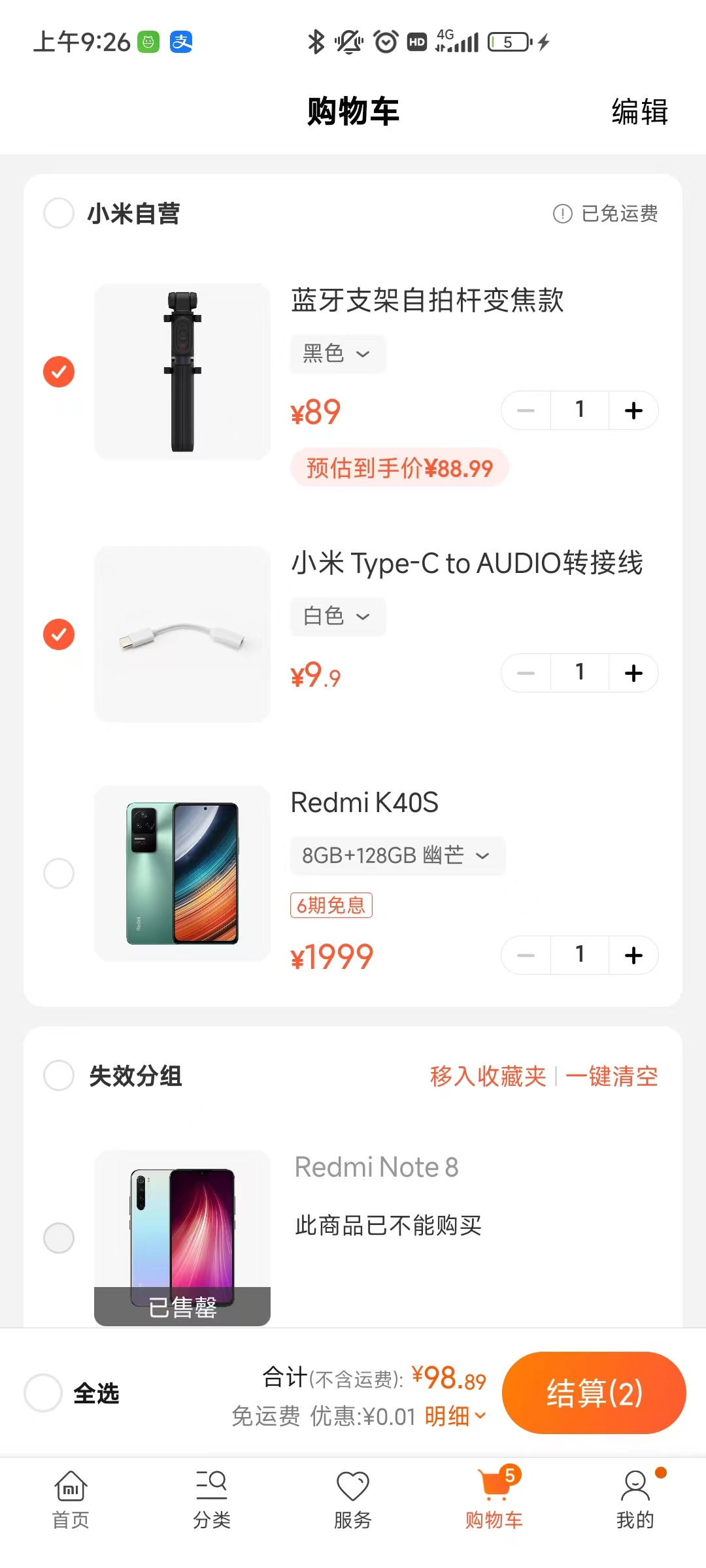Open the 分类 category icon
The height and width of the screenshot is (1568, 706).
(212, 1496)
